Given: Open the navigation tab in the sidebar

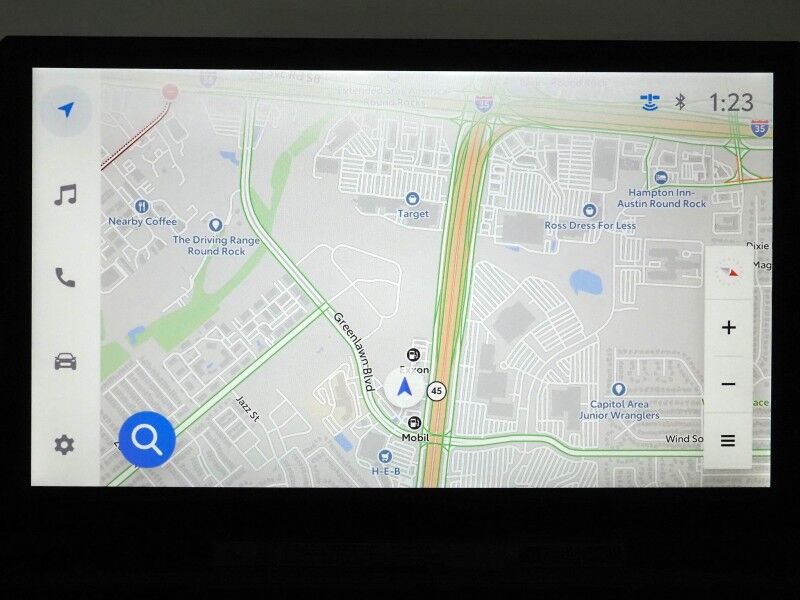Looking at the screenshot, I should point(66,111).
